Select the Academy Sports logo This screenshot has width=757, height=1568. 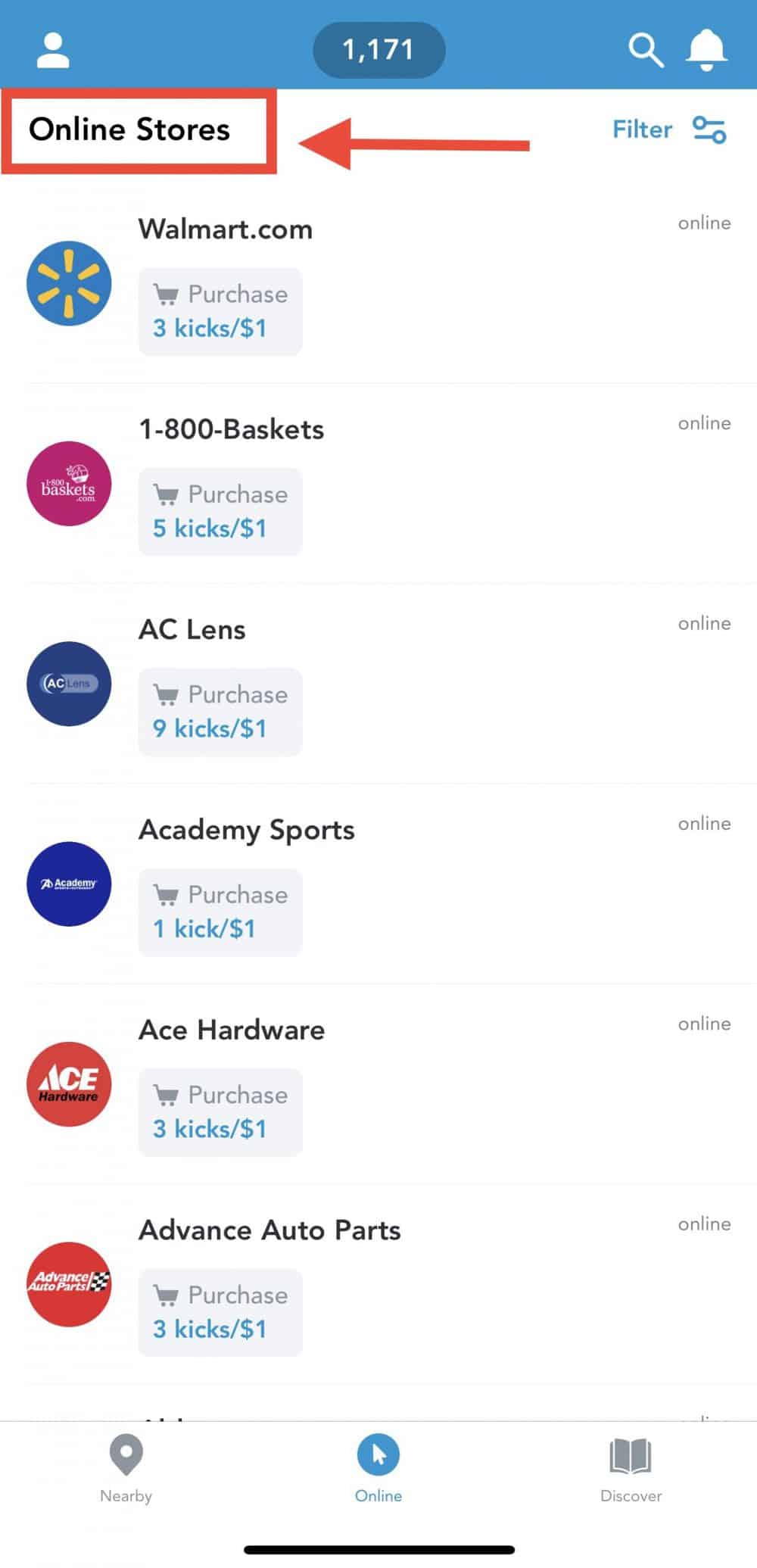68,884
